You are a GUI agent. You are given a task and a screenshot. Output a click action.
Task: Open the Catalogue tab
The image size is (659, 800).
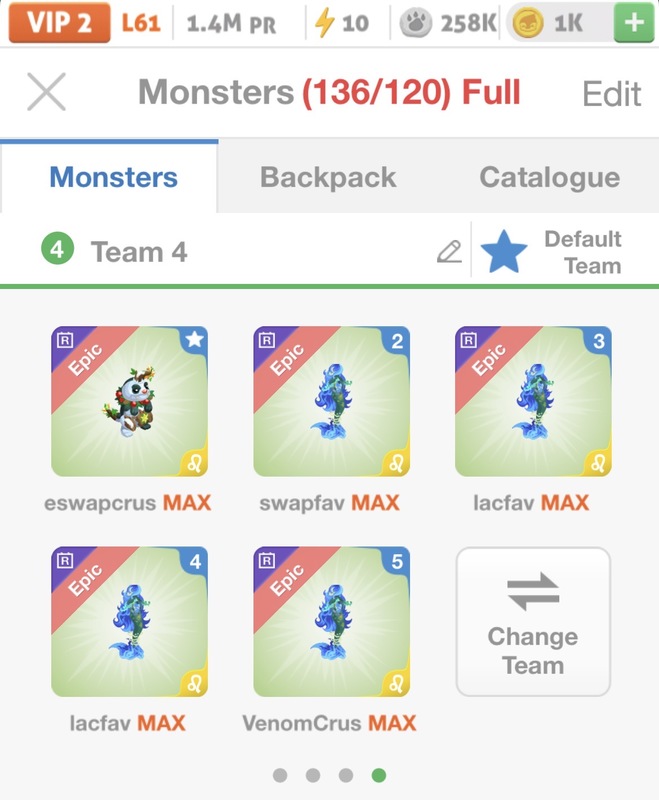click(549, 178)
